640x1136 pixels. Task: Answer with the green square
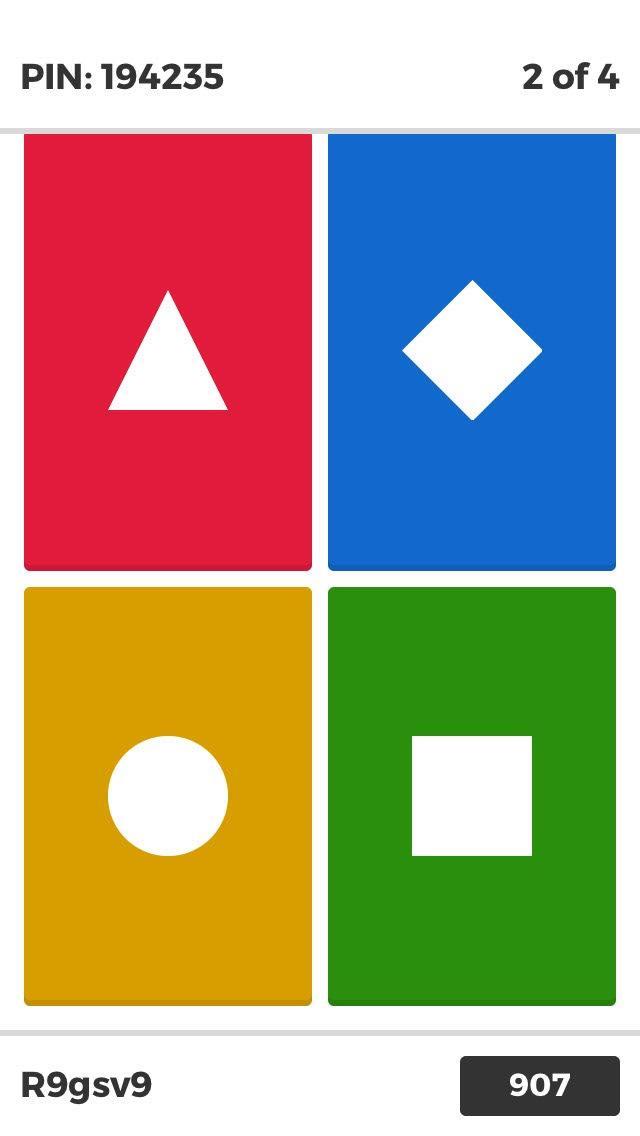[x=472, y=796]
